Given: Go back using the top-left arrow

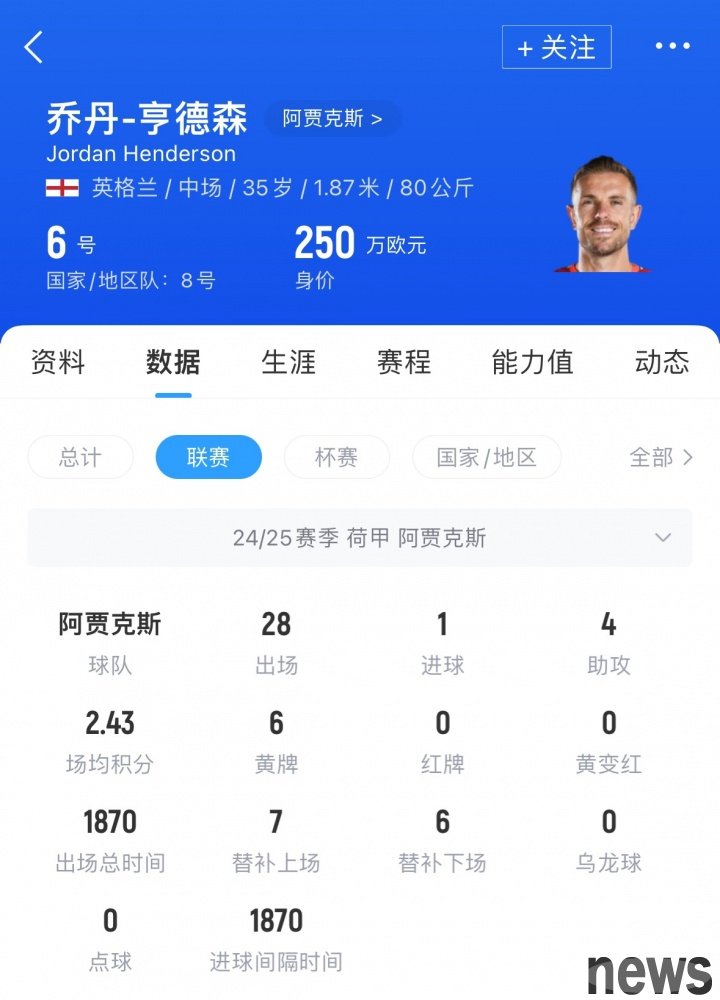Looking at the screenshot, I should coord(34,47).
